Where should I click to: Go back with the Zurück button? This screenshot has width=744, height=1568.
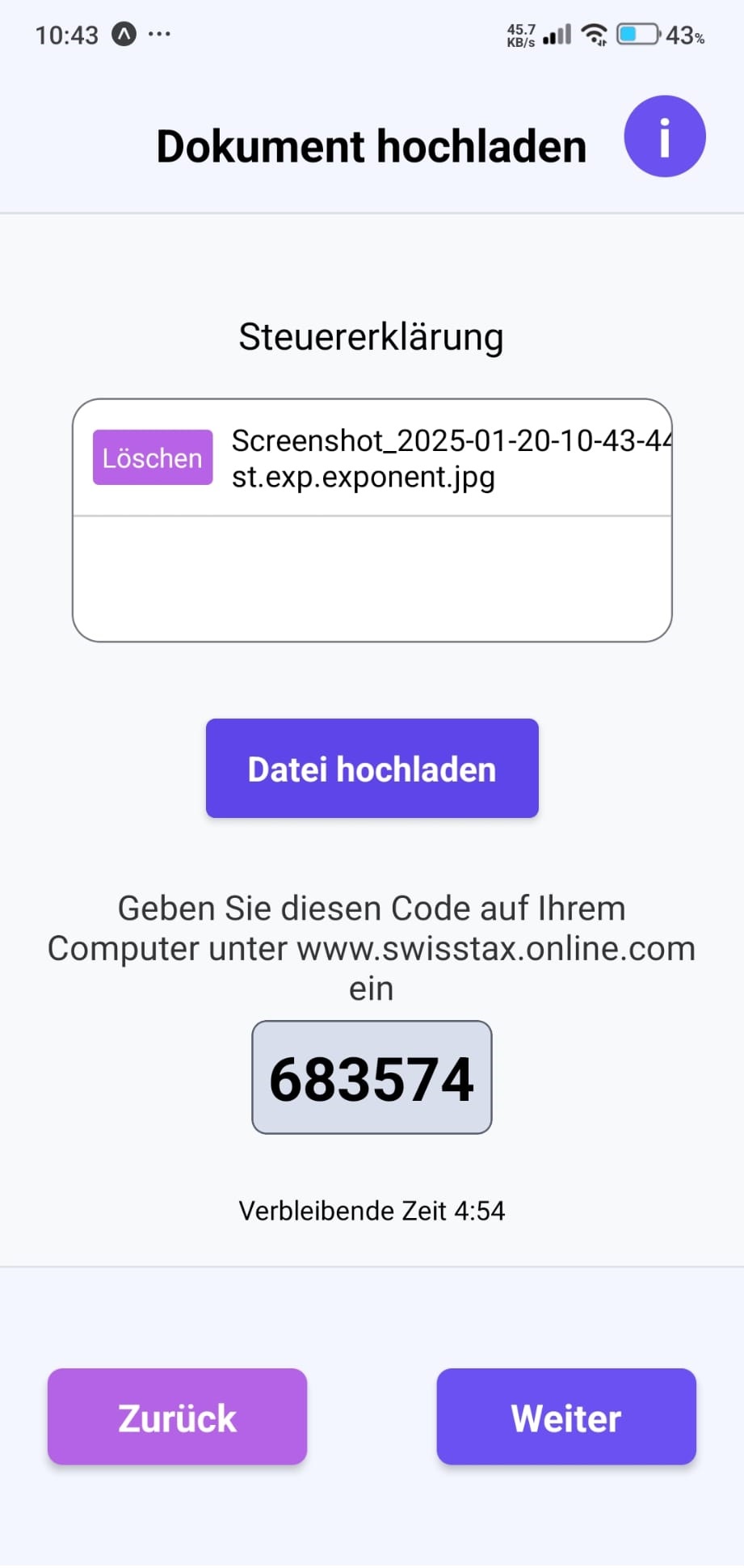point(177,1417)
